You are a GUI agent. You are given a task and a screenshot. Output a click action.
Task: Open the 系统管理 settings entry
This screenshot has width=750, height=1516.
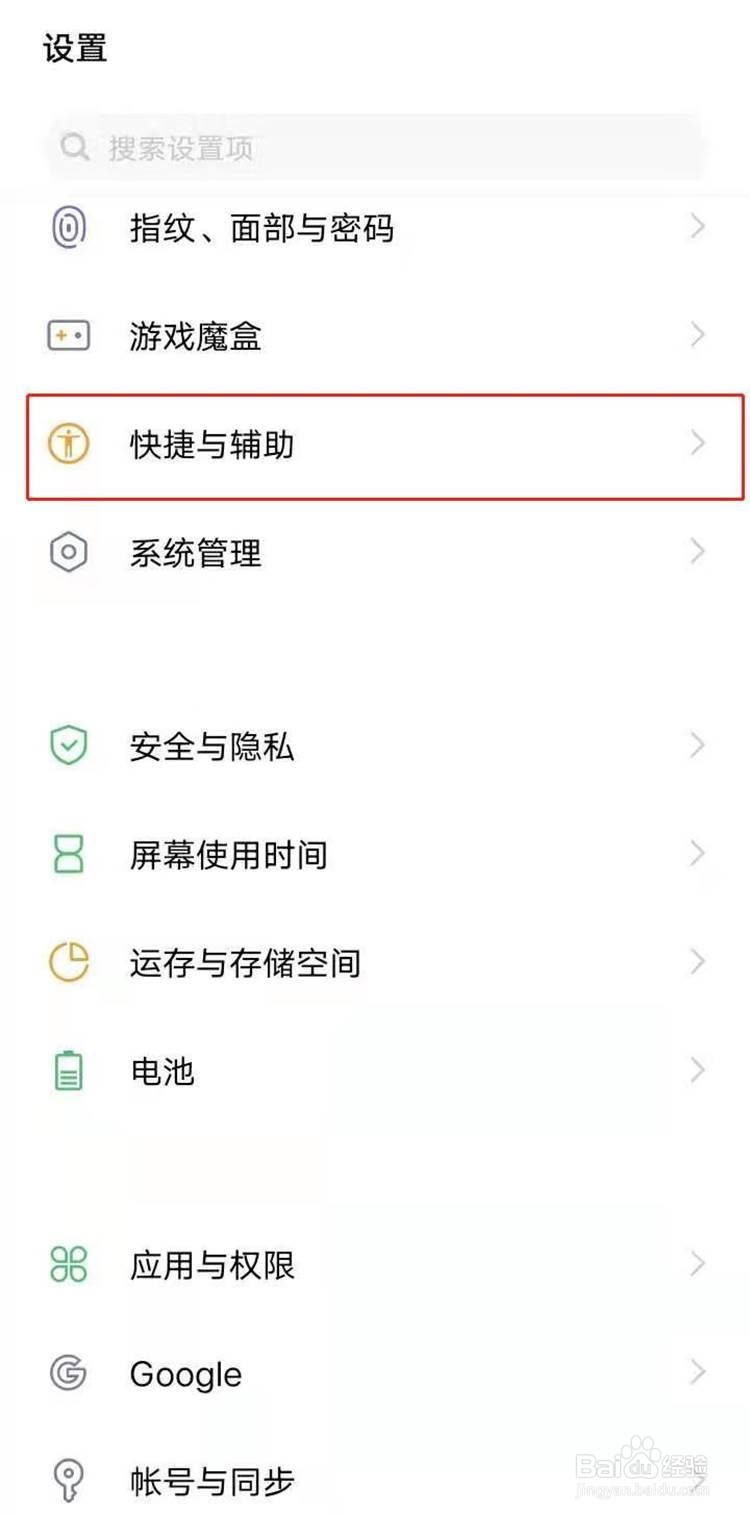click(375, 553)
